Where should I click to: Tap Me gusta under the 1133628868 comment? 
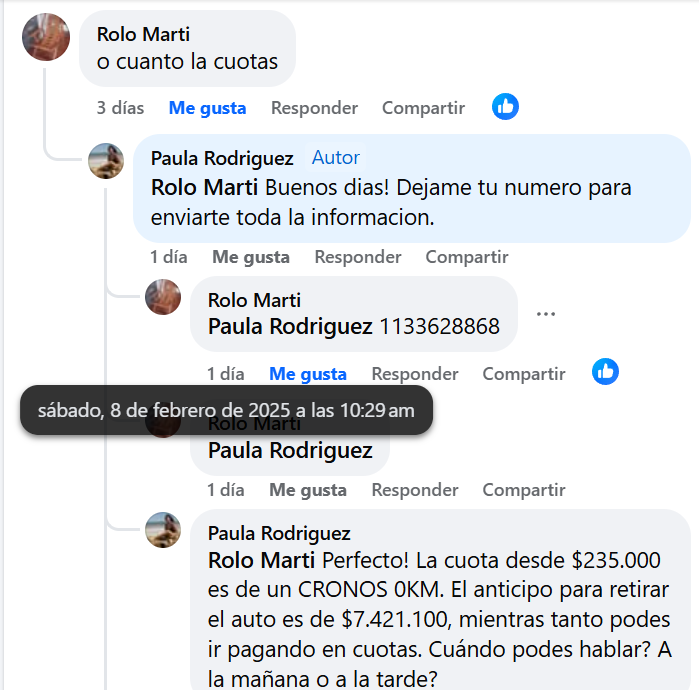[x=308, y=374]
